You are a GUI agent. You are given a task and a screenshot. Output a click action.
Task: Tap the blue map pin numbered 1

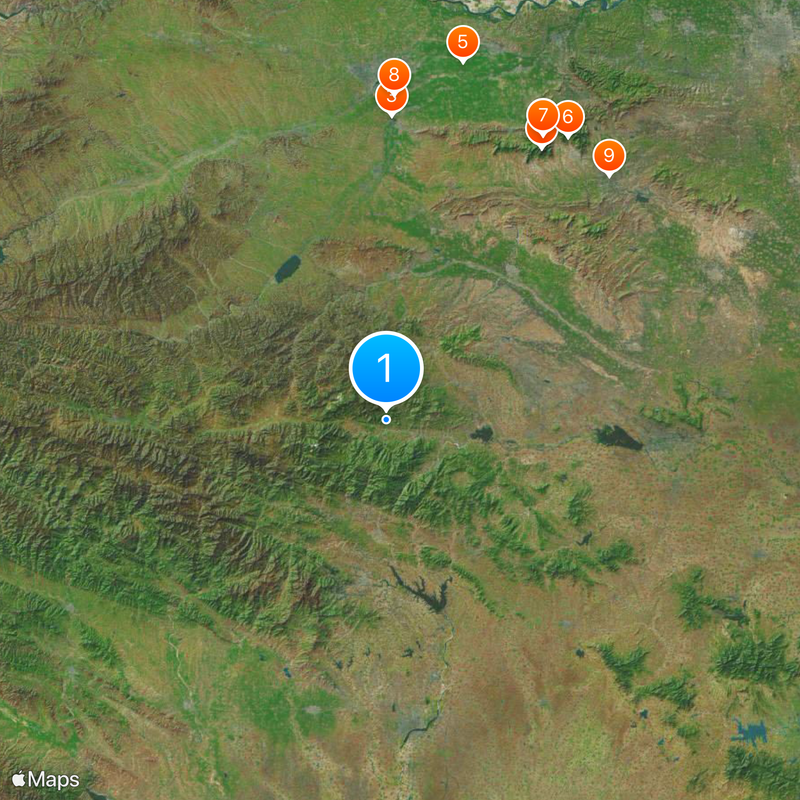[386, 369]
